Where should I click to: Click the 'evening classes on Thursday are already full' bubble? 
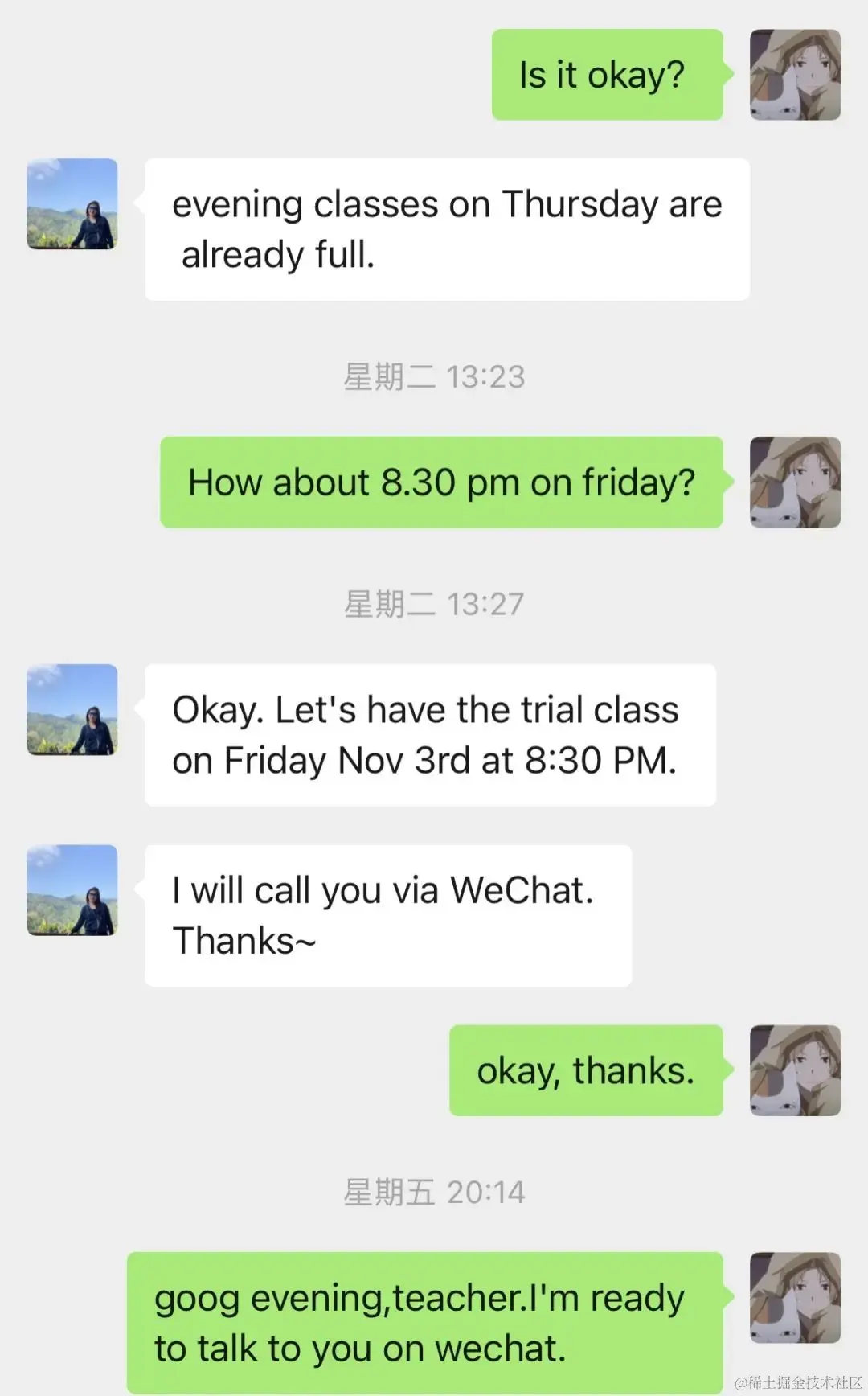(x=447, y=229)
